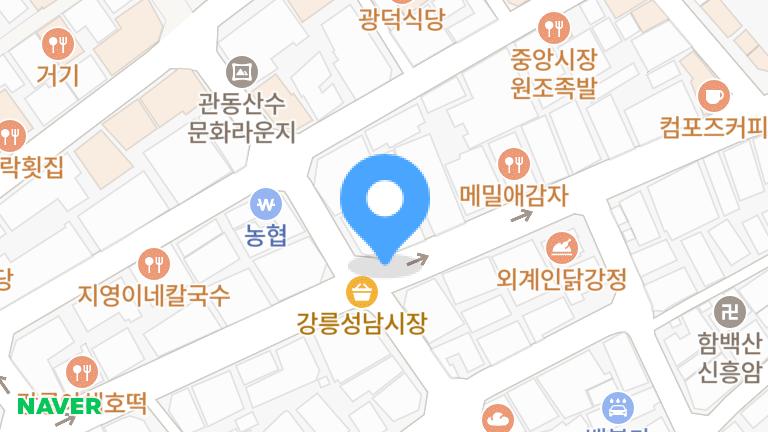Open the 컴포즈커피 cafe marker
The width and height of the screenshot is (768, 432).
click(713, 95)
